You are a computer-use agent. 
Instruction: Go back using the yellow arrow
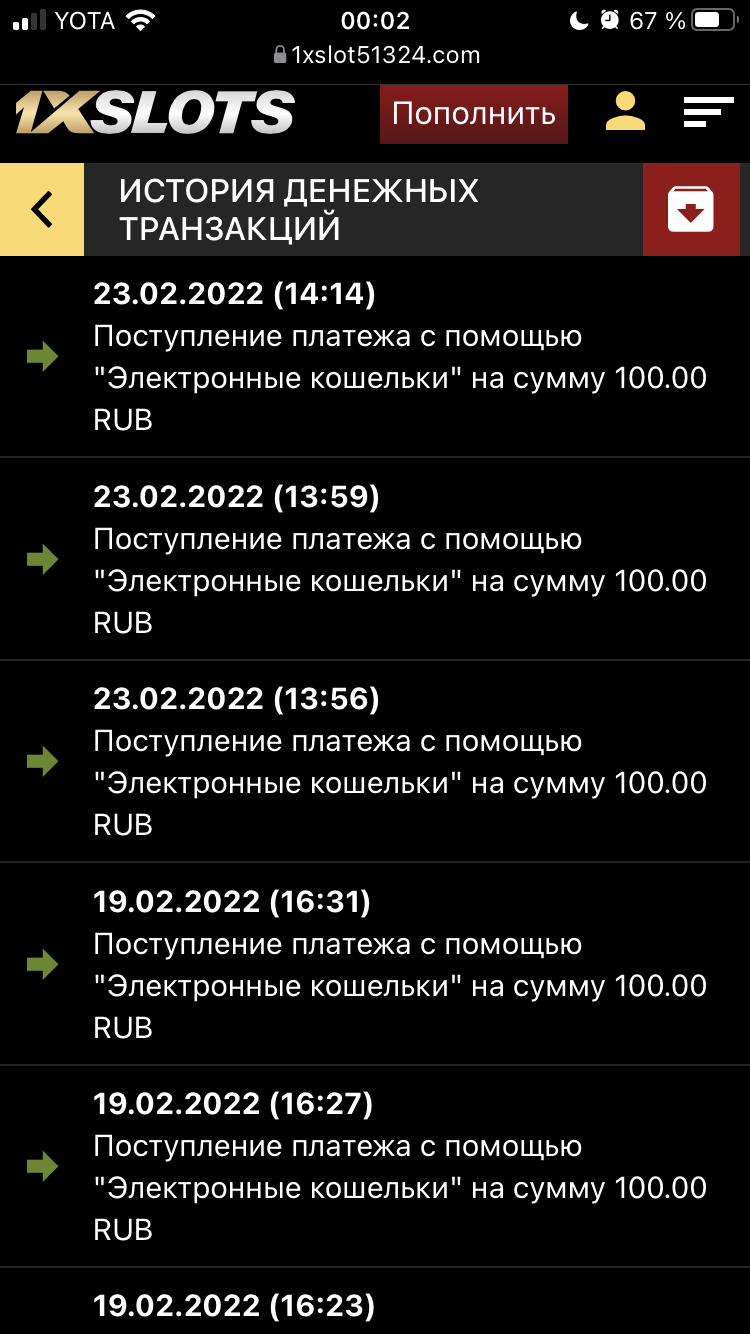click(x=42, y=210)
